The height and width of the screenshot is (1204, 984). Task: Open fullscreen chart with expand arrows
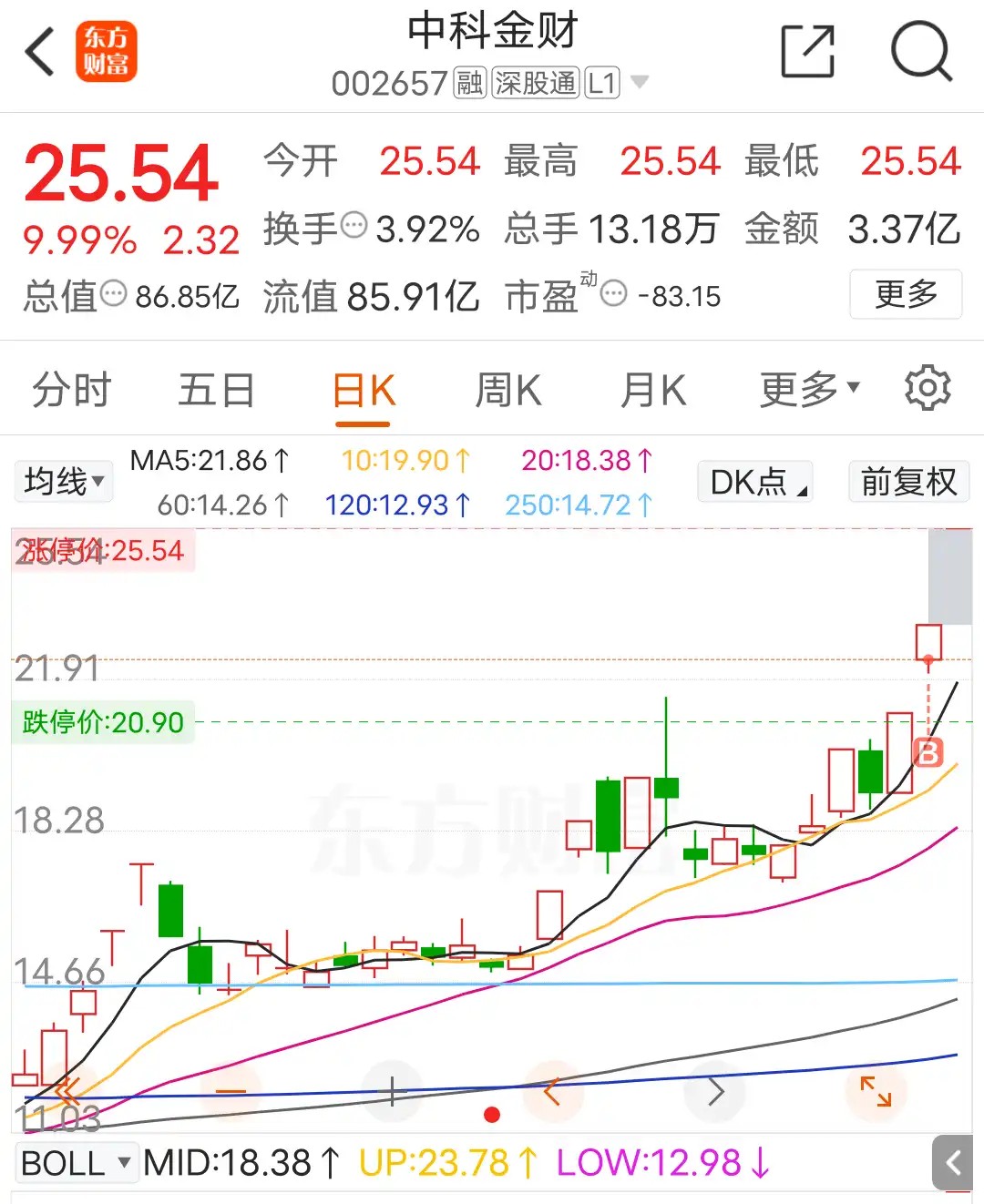876,1091
